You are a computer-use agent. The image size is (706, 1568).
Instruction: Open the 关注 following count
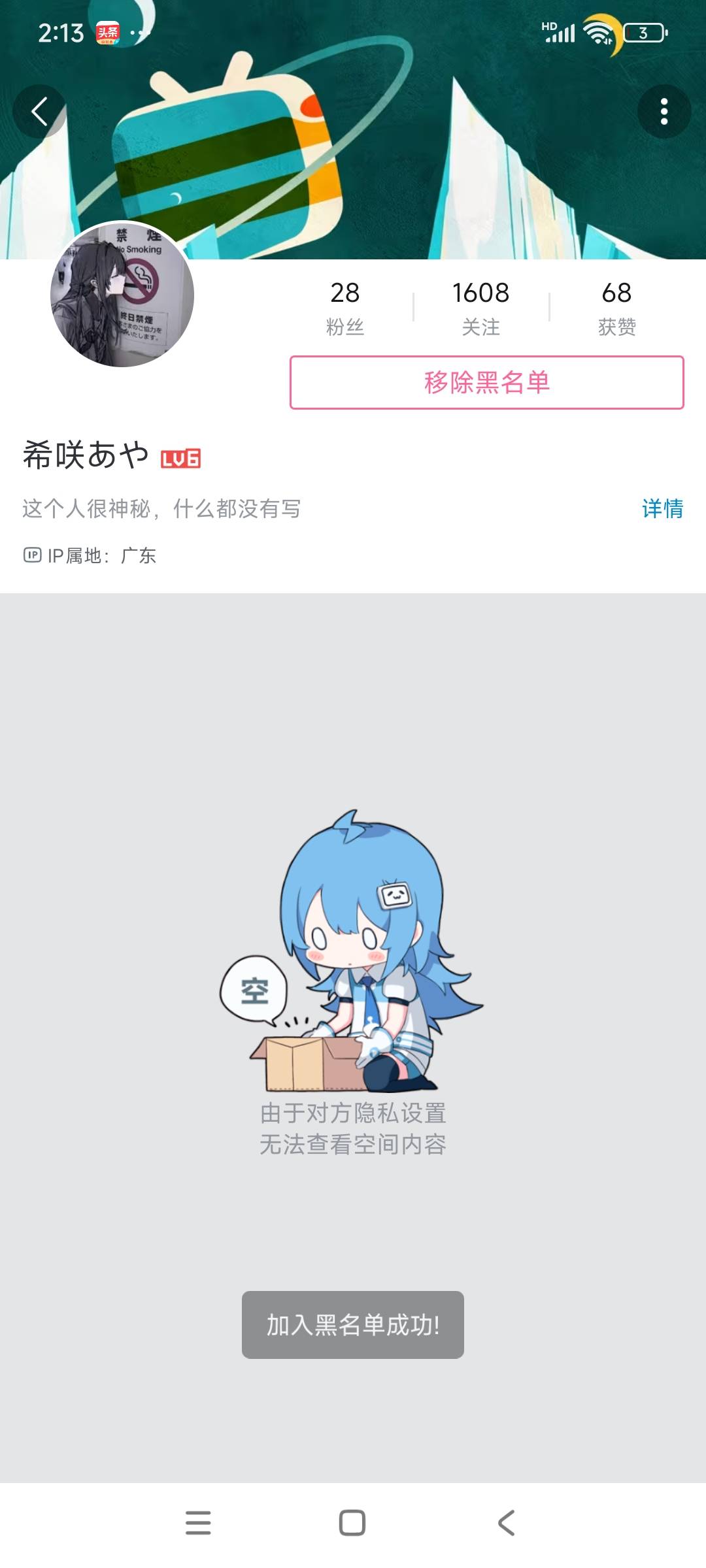480,307
